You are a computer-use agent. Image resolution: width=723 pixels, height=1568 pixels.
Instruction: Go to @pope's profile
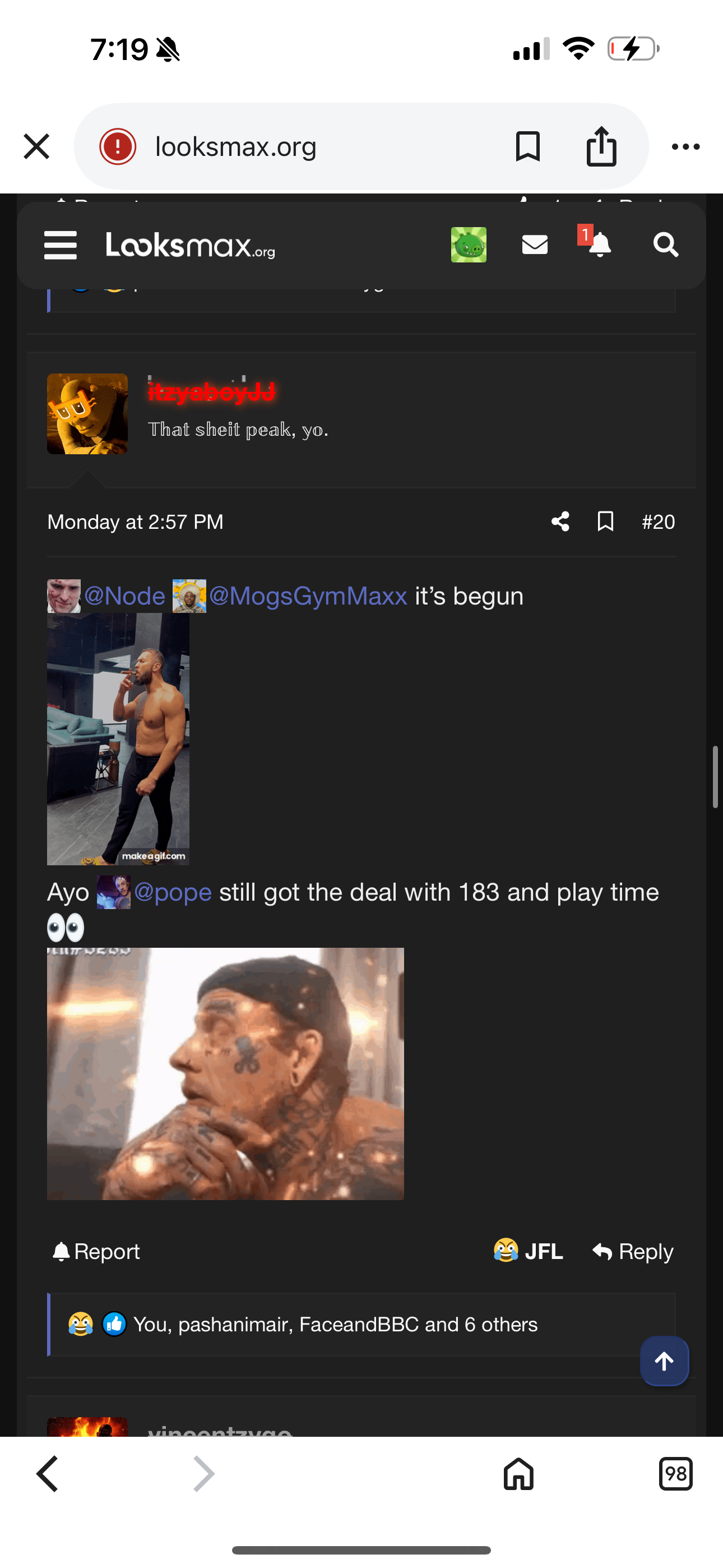(172, 892)
